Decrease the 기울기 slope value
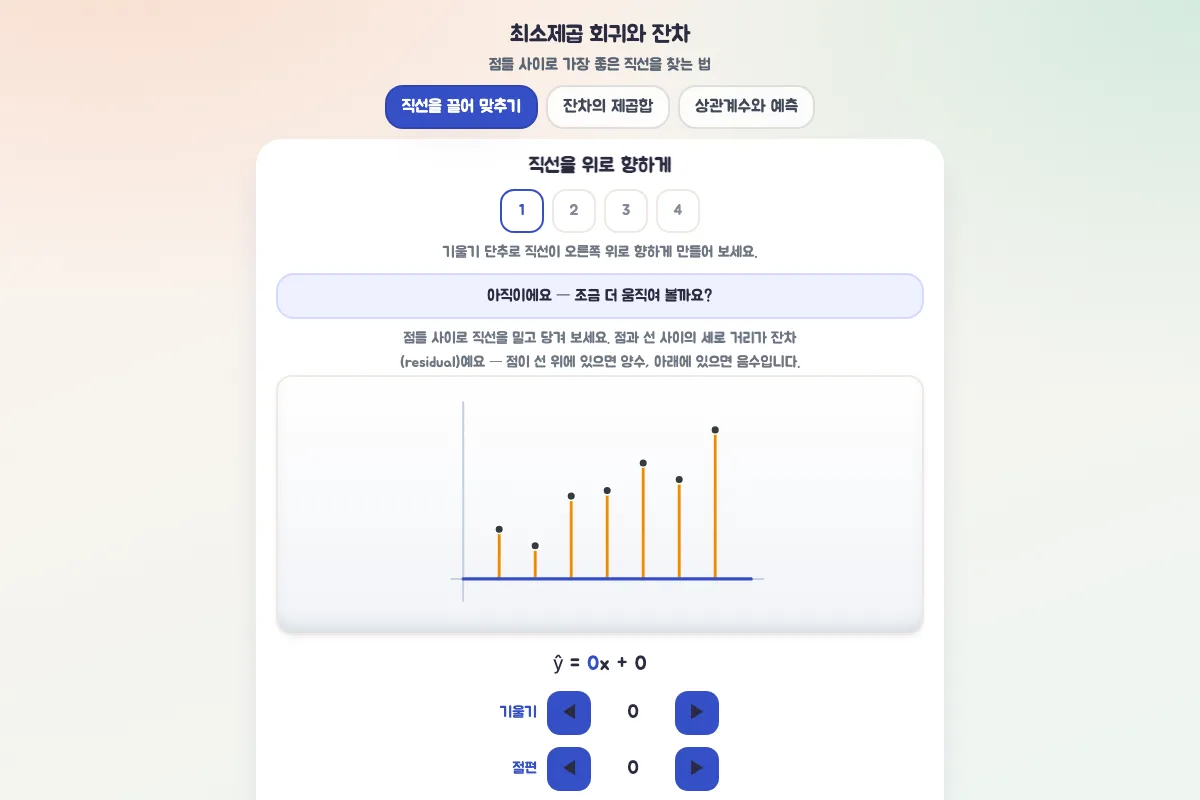Viewport: 1200px width, 800px height. point(569,713)
